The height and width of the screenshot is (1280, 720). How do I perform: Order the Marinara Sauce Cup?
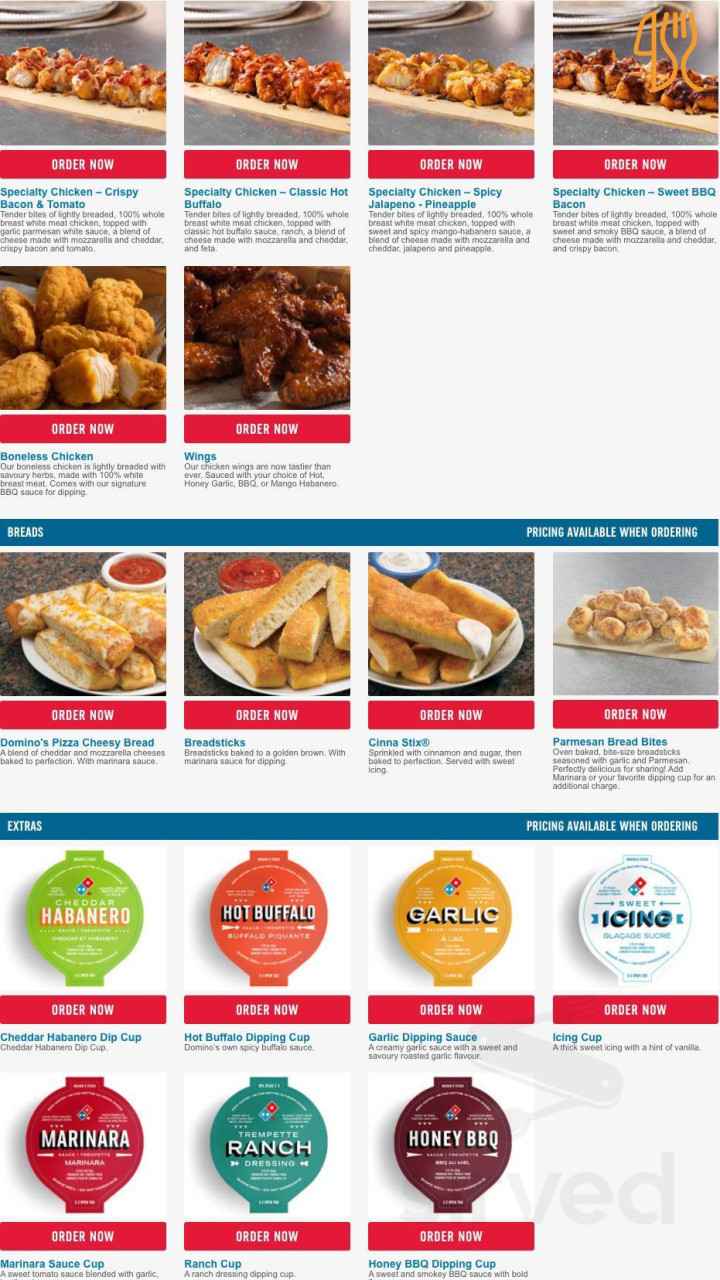pos(83,1236)
